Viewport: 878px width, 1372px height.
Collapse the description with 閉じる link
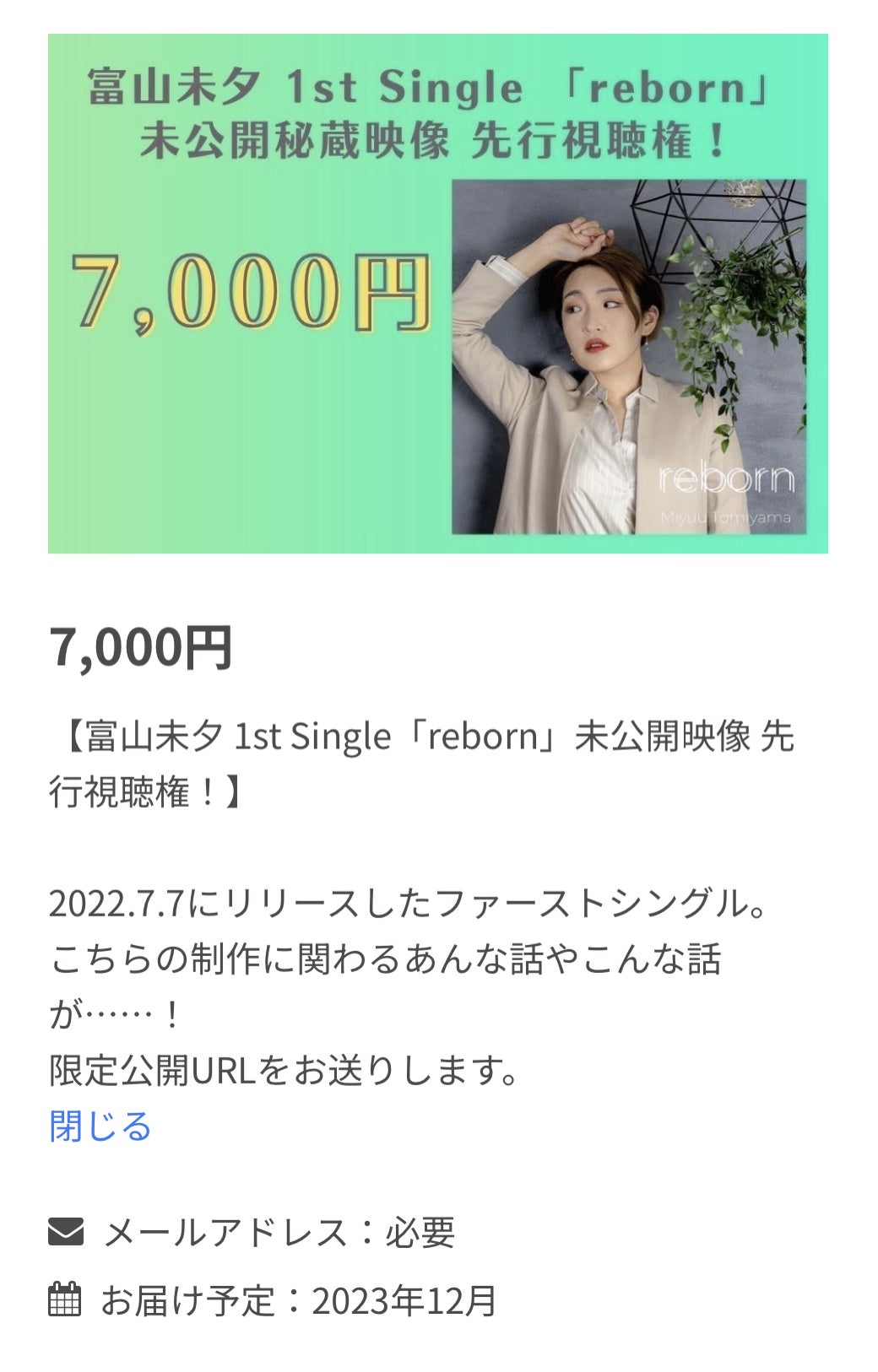pos(100,1126)
